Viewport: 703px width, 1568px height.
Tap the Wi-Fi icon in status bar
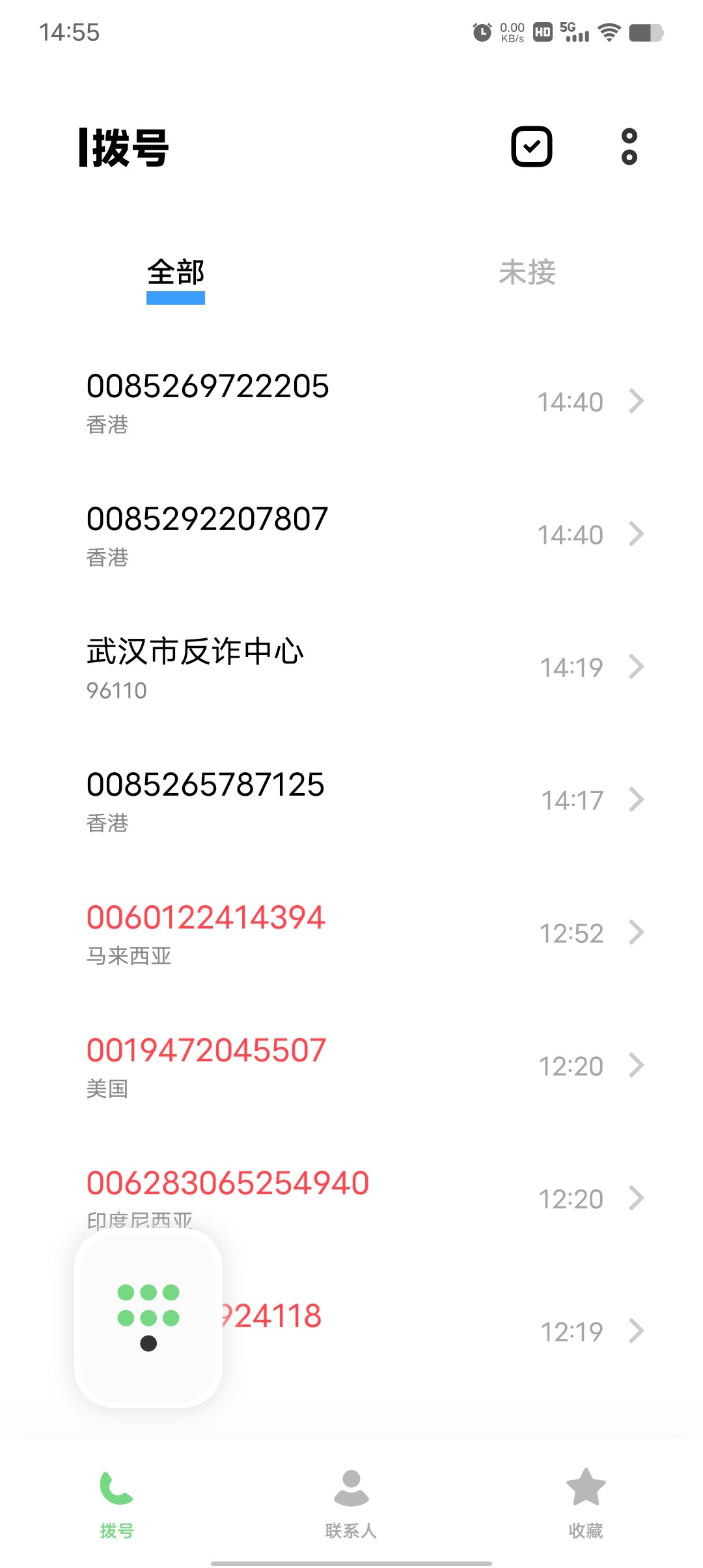click(x=609, y=31)
